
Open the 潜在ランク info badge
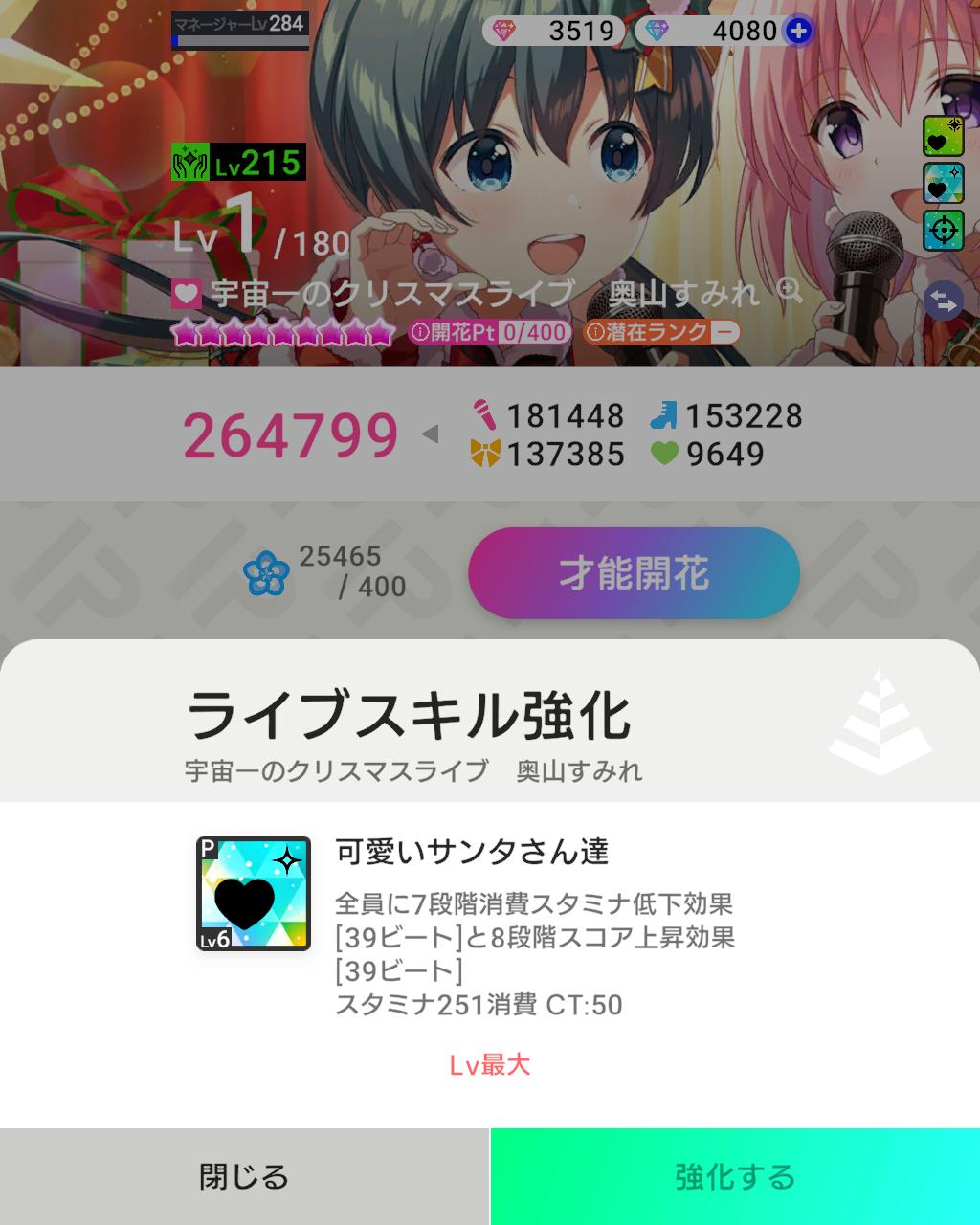(661, 332)
